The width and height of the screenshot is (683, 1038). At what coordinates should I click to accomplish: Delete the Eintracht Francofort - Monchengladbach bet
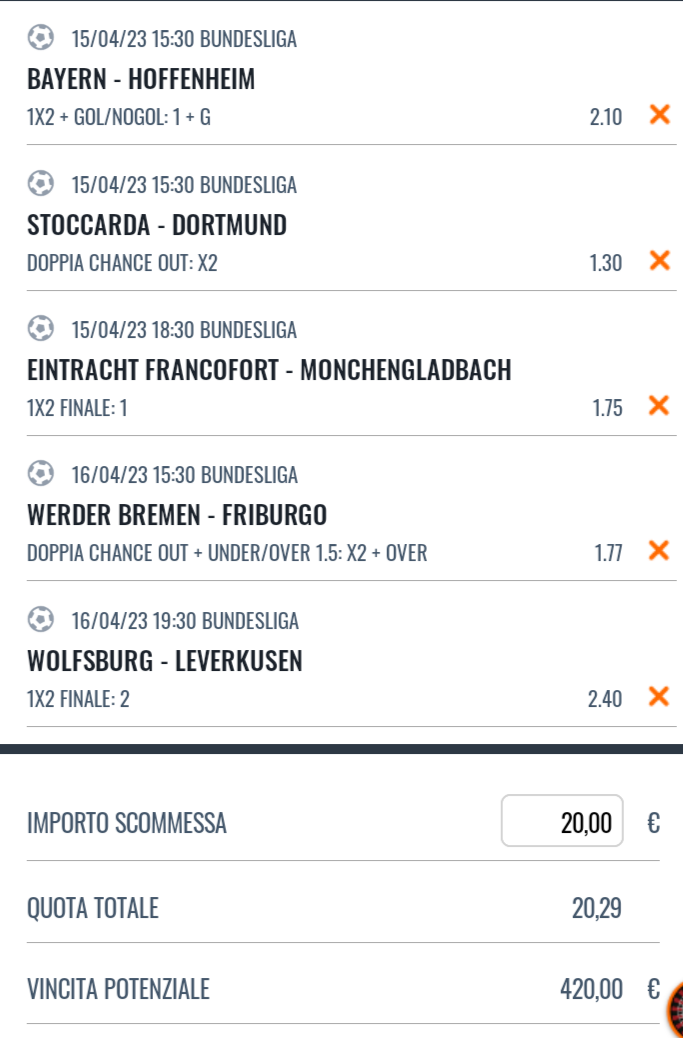tap(659, 406)
